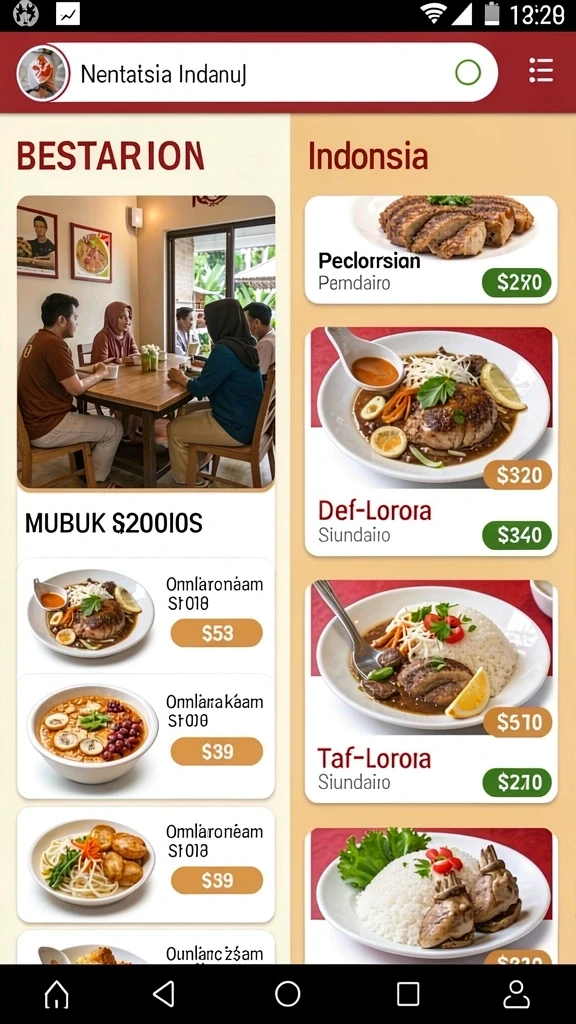
Task: Open the rice and chicken dish card
Action: point(431,896)
